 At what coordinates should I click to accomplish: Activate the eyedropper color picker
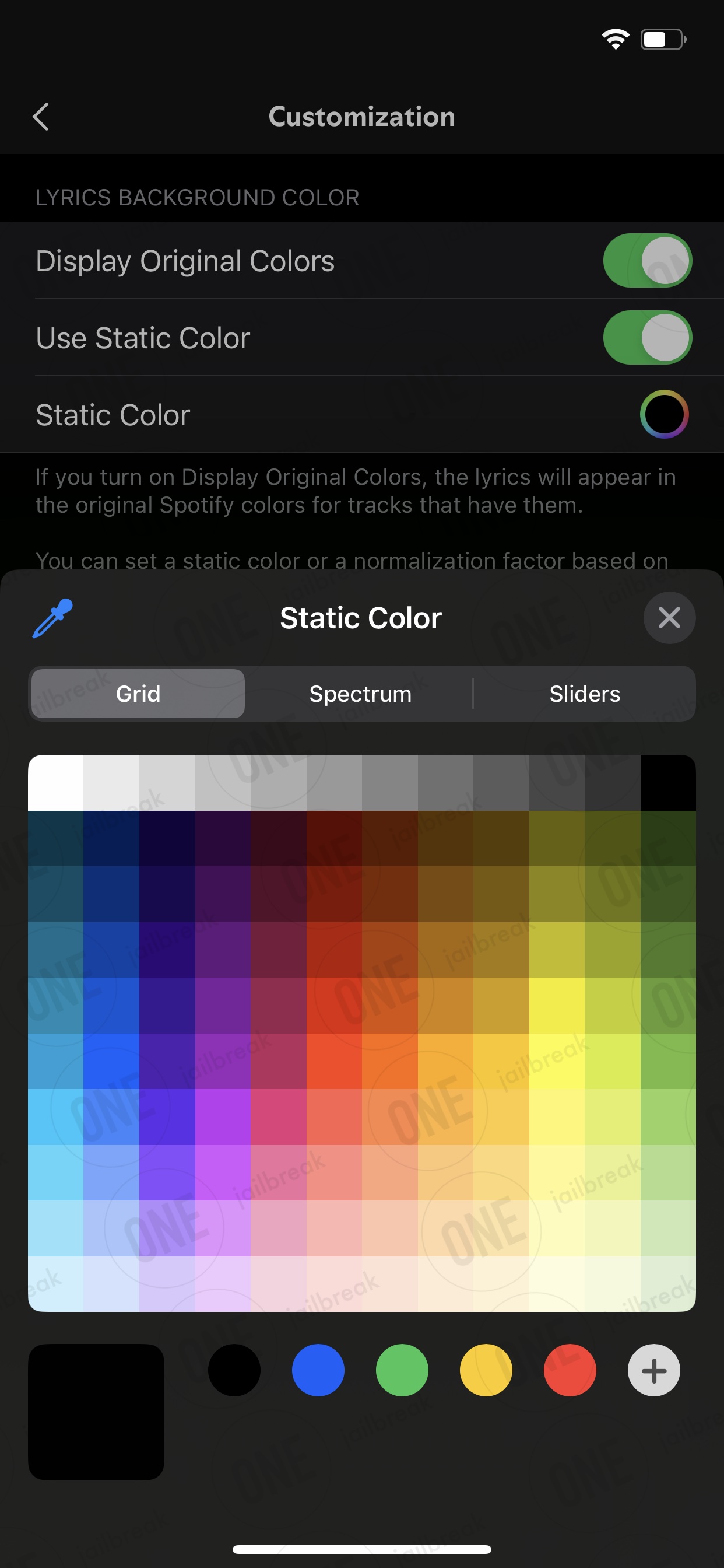tap(52, 618)
